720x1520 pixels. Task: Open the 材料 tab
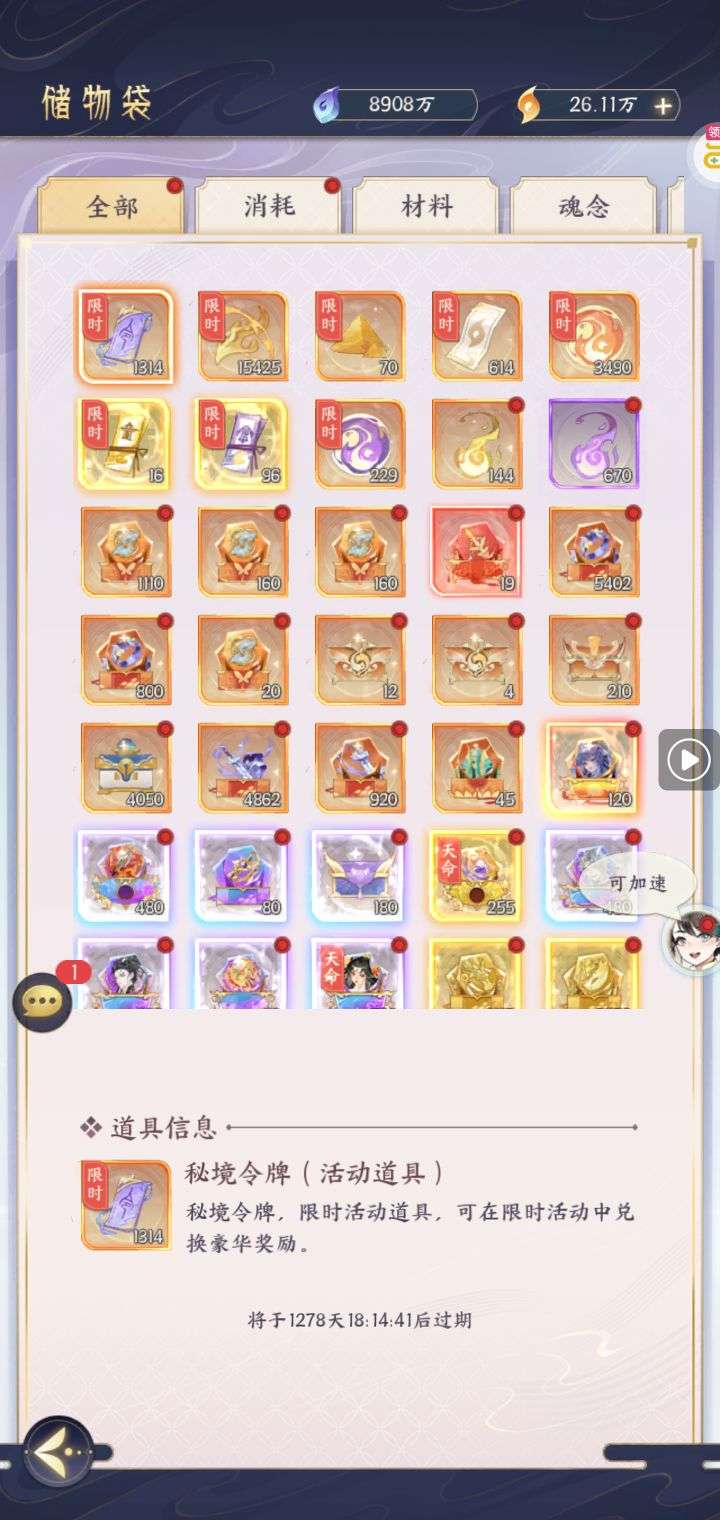click(426, 207)
